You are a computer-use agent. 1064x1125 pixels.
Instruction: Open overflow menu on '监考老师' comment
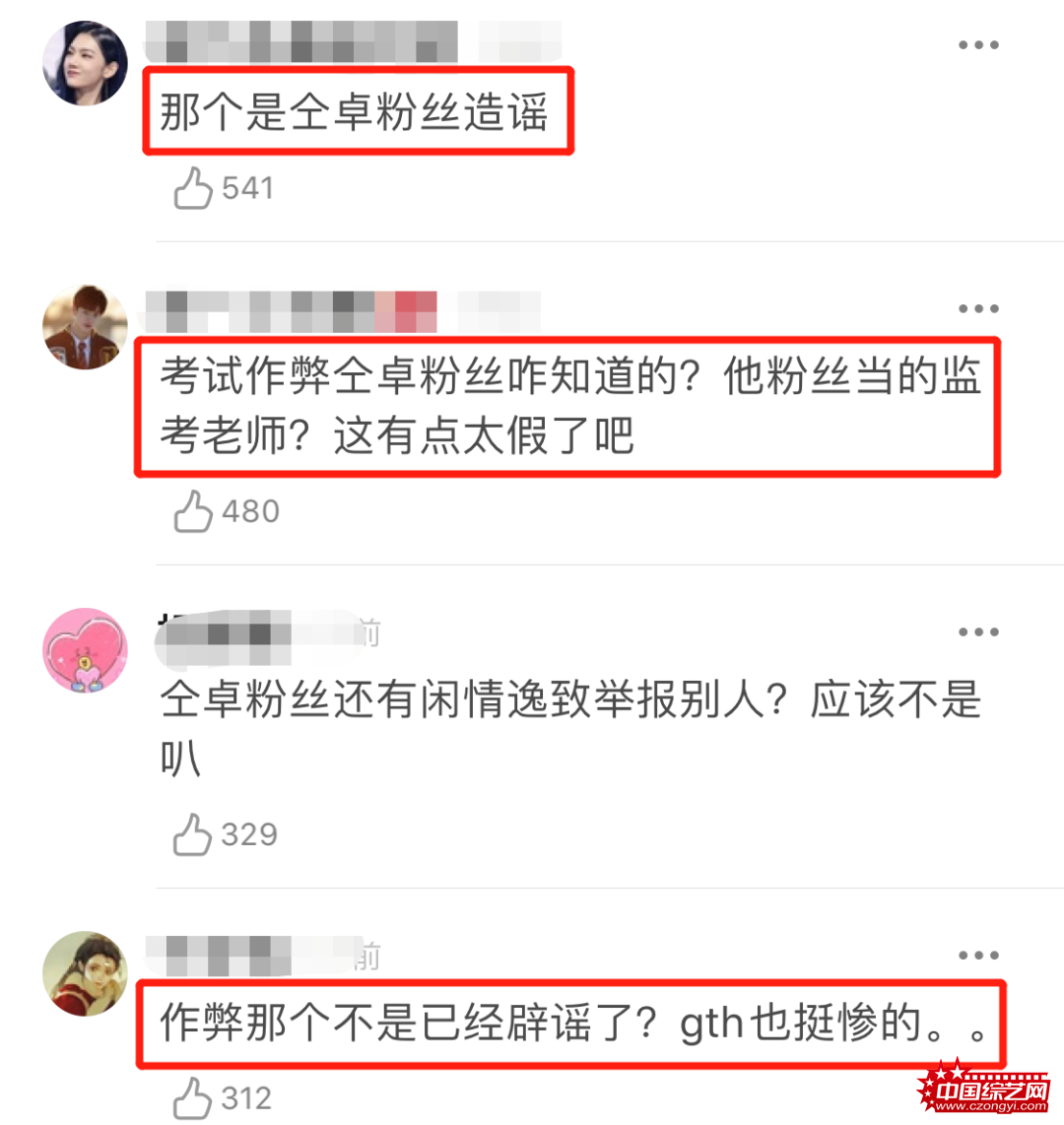(978, 309)
